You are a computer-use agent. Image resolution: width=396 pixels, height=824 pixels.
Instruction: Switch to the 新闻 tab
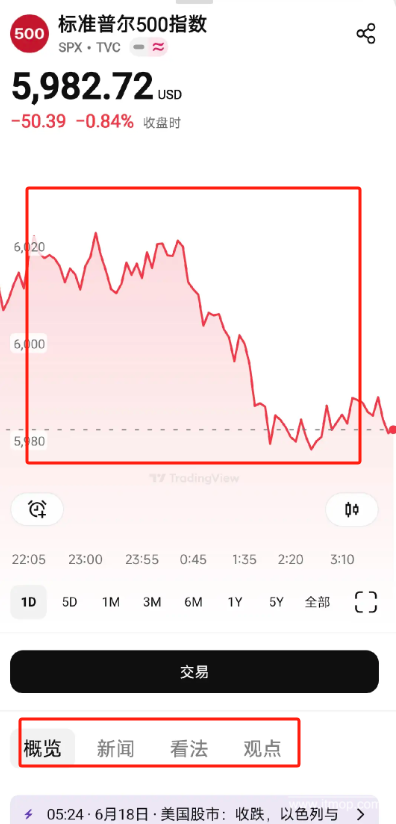pos(116,748)
